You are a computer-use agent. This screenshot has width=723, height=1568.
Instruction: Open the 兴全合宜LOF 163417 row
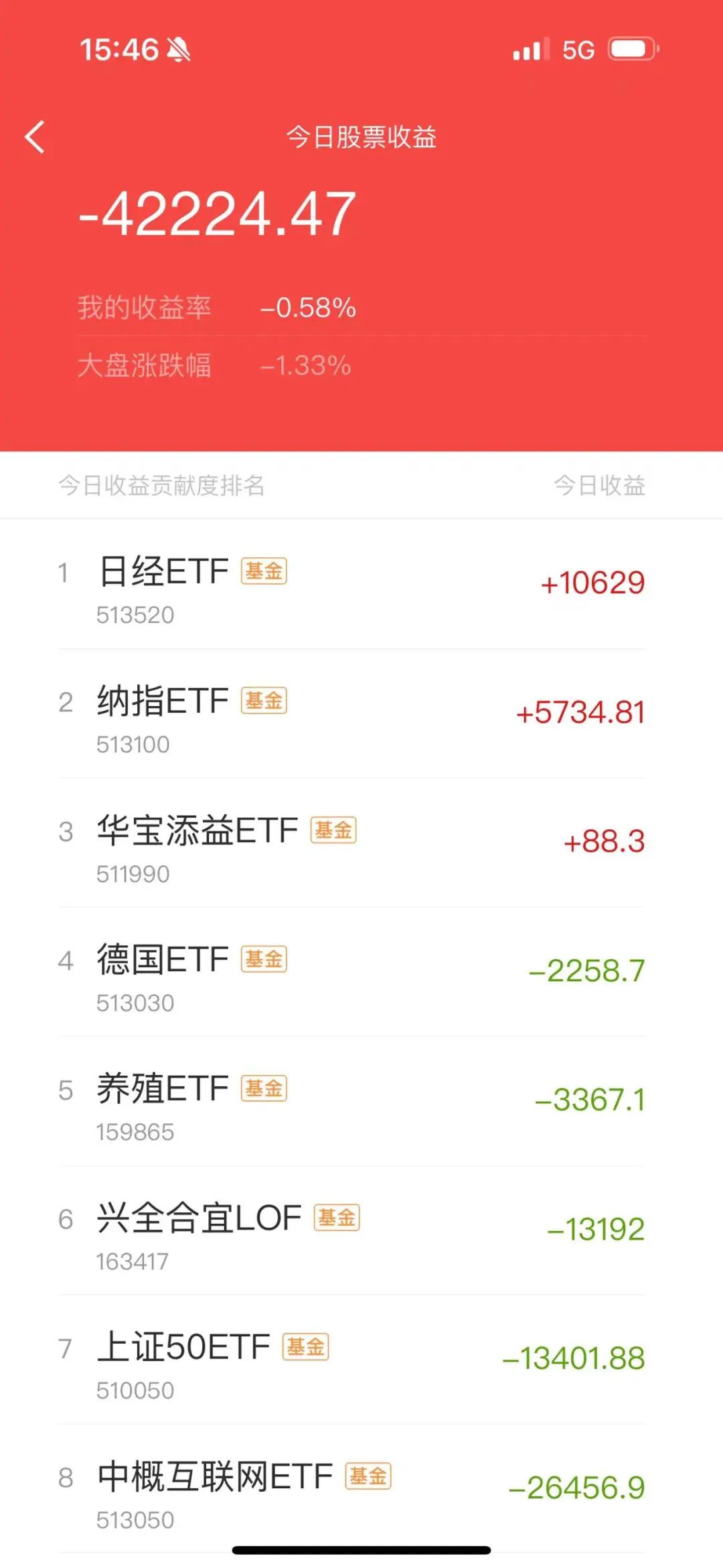[361, 1230]
